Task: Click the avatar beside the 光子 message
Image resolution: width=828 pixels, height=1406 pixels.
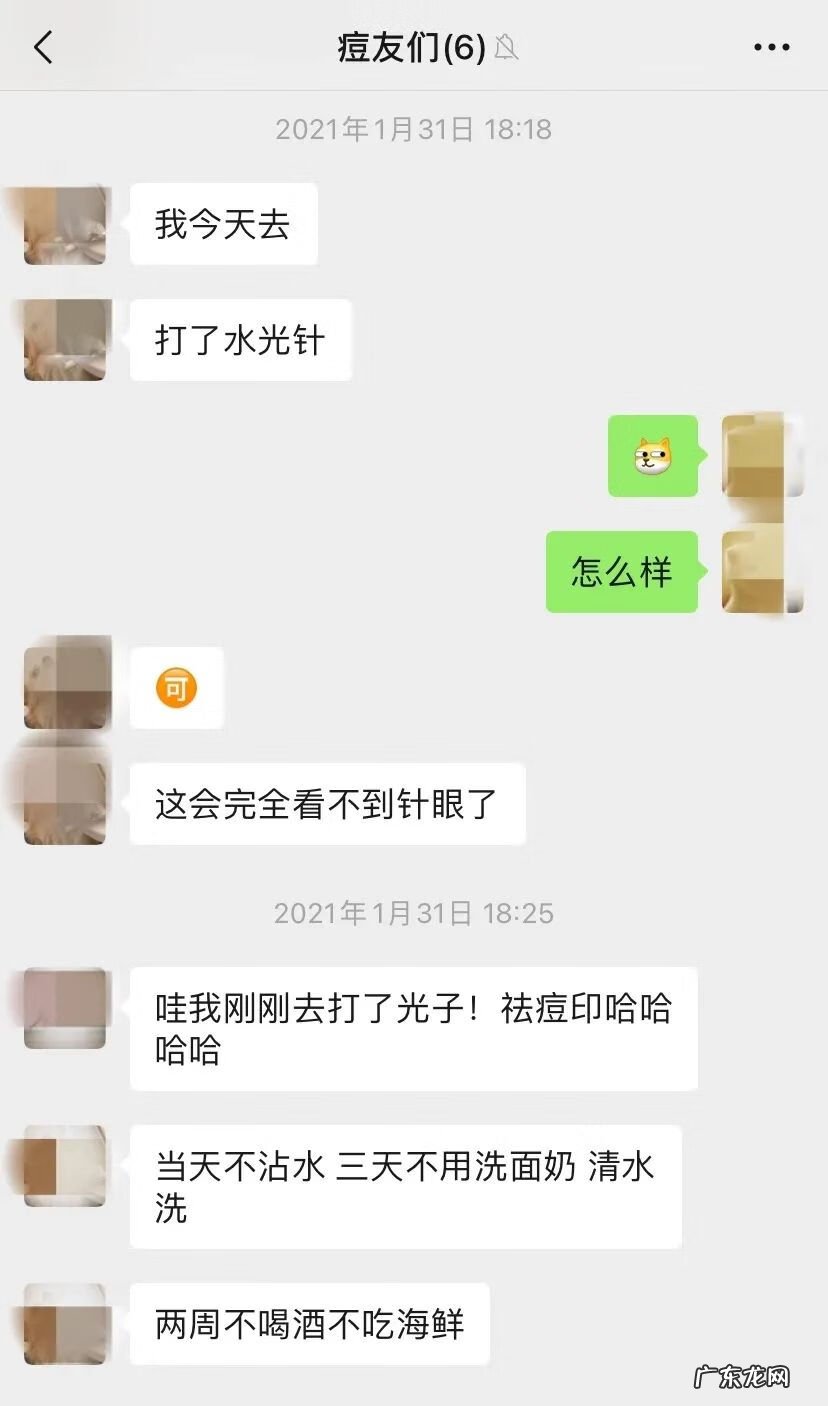Action: pos(63,1010)
